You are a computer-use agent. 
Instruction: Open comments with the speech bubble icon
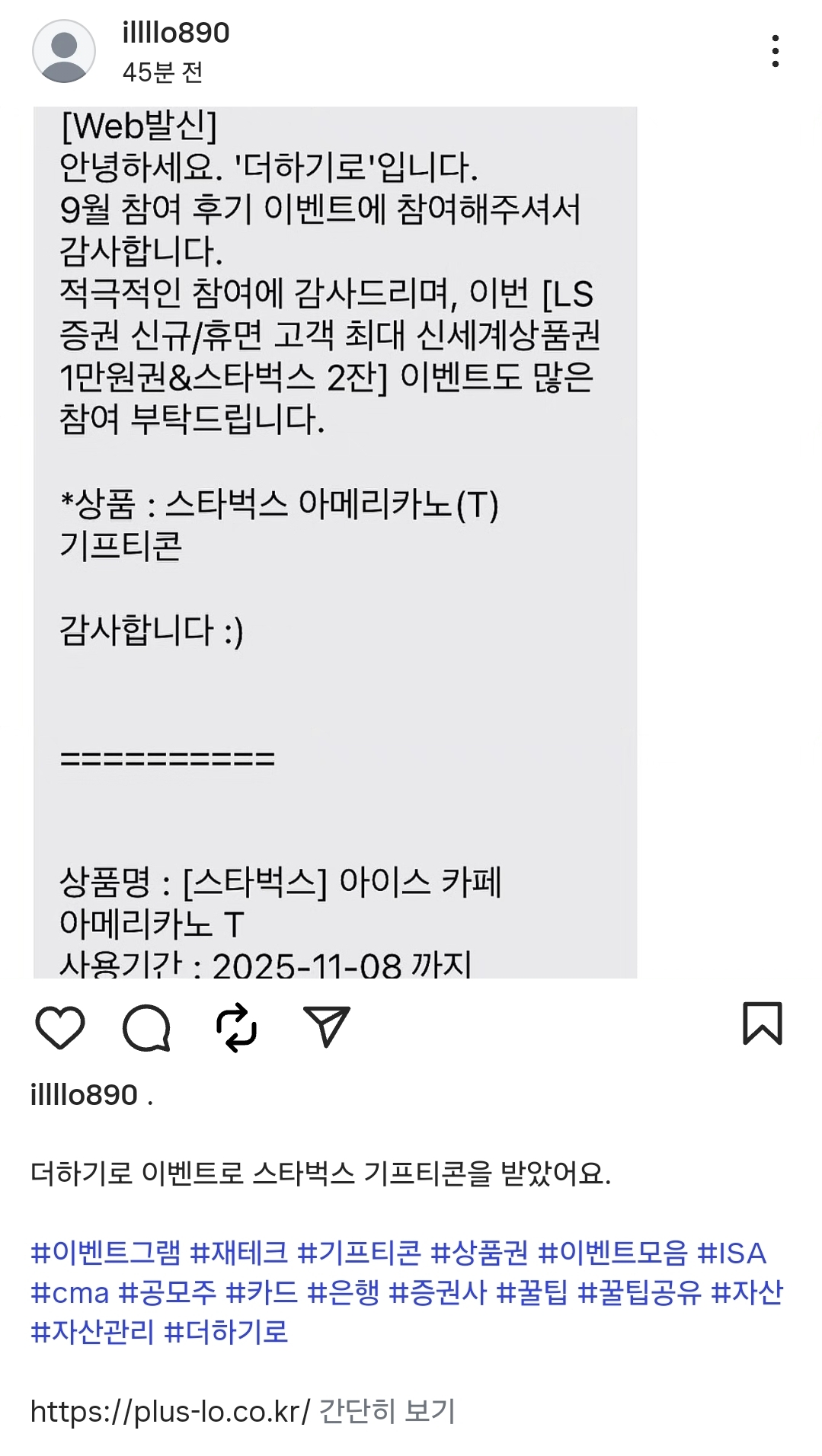pyautogui.click(x=146, y=1027)
